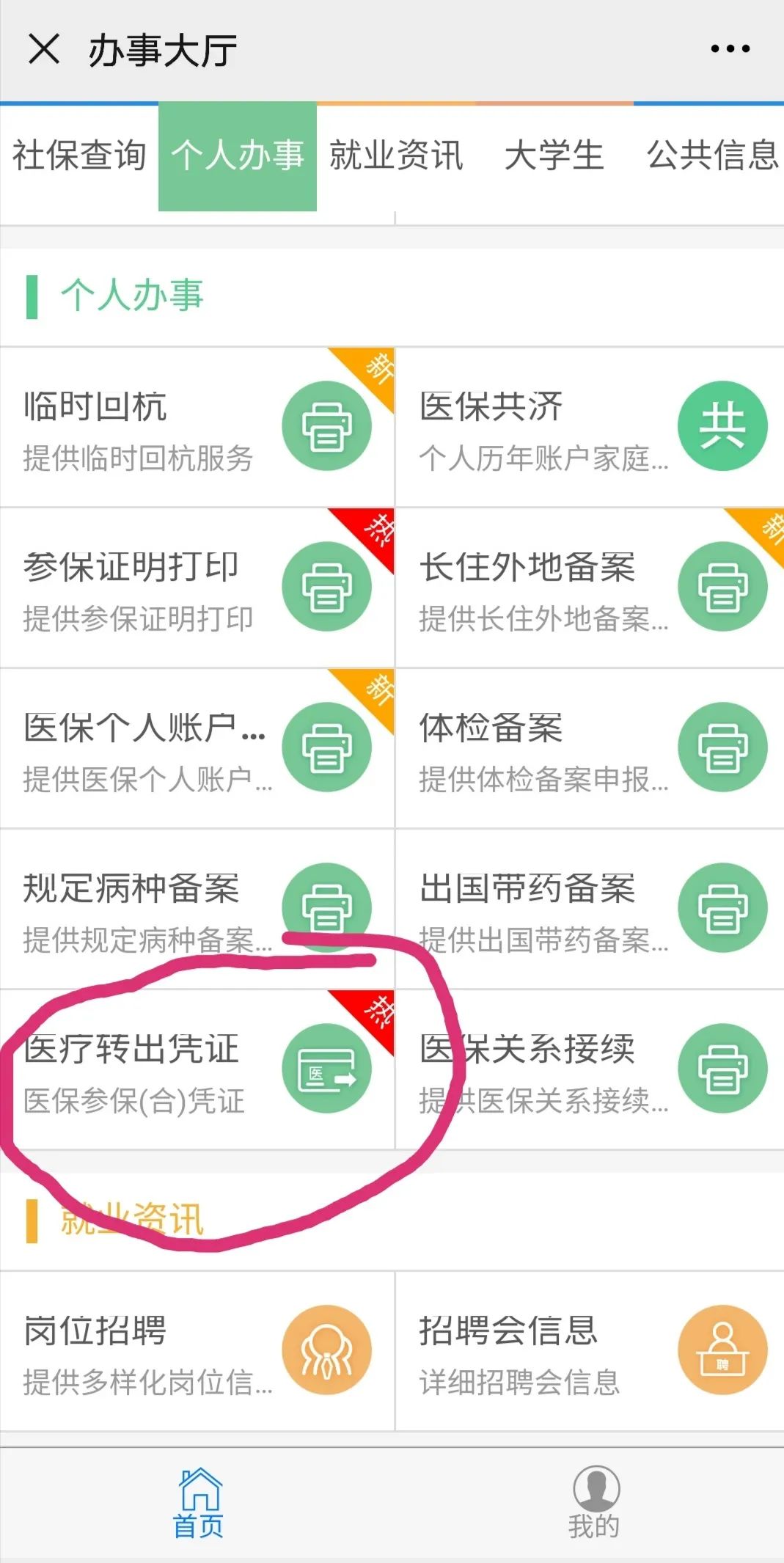
Task: Open the 大学生 tab
Action: pos(554,156)
